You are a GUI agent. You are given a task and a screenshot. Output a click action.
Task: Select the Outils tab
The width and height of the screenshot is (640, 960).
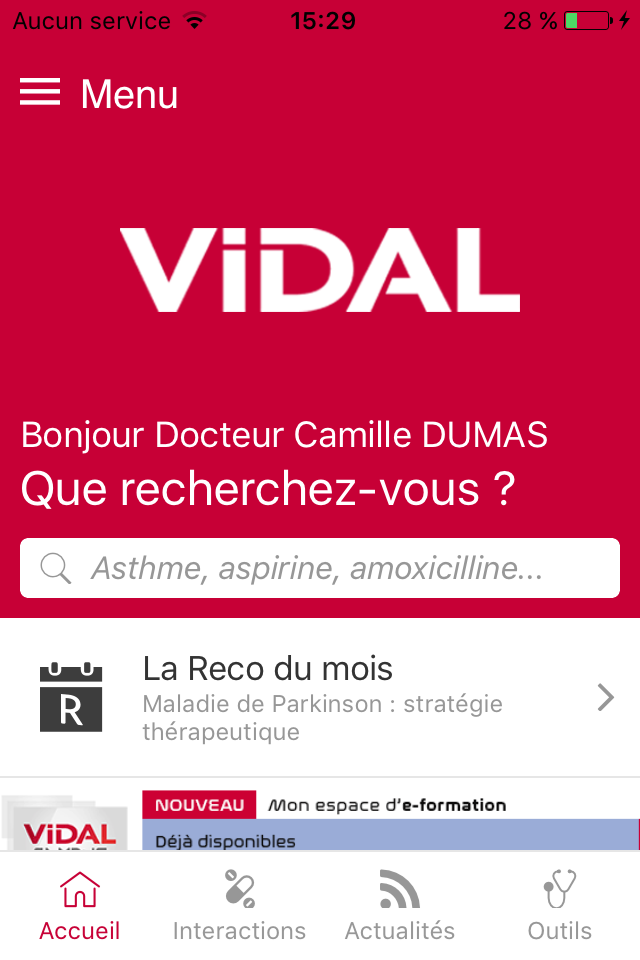560,906
